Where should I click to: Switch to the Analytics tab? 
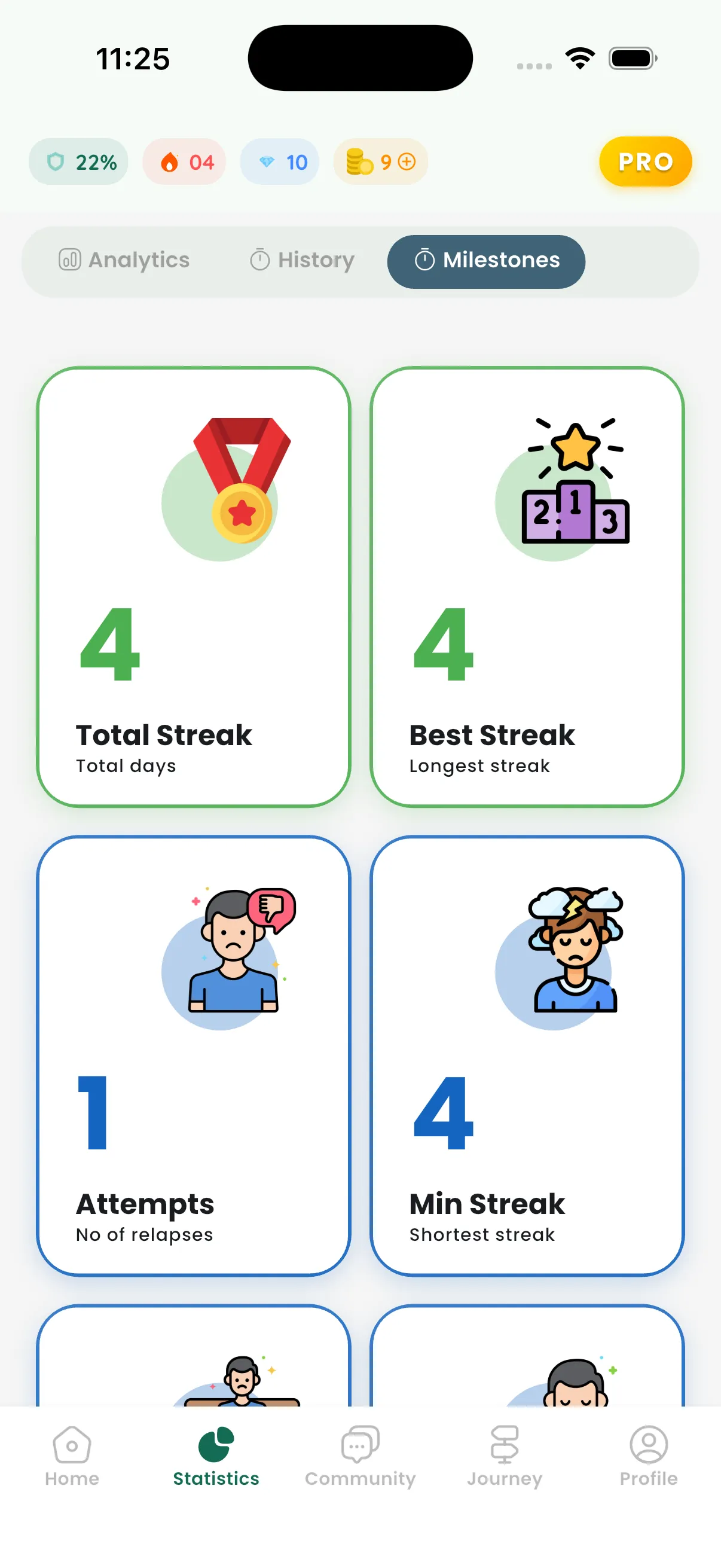[125, 261]
